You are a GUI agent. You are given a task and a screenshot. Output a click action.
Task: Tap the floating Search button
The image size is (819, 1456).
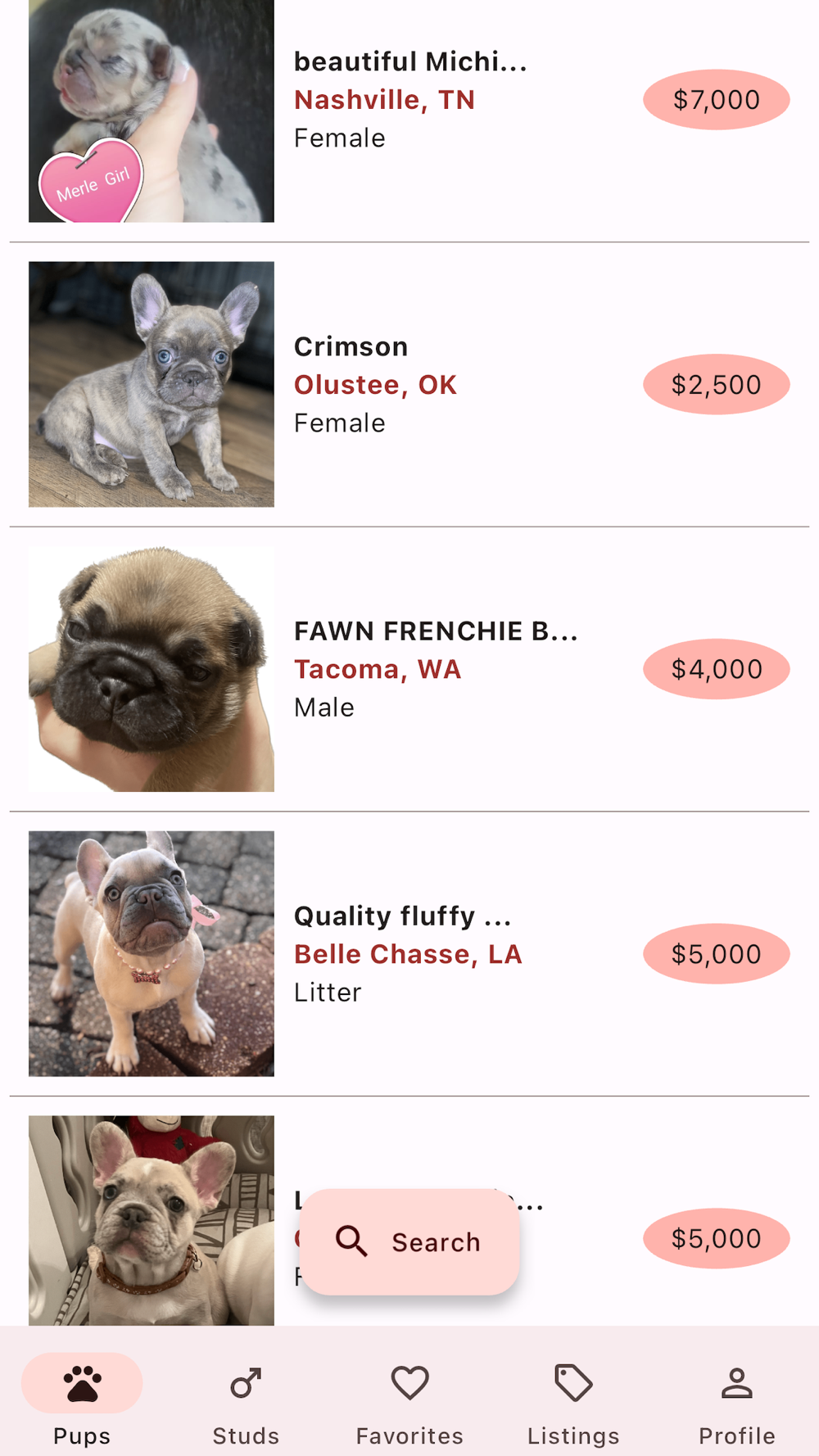tap(409, 1241)
